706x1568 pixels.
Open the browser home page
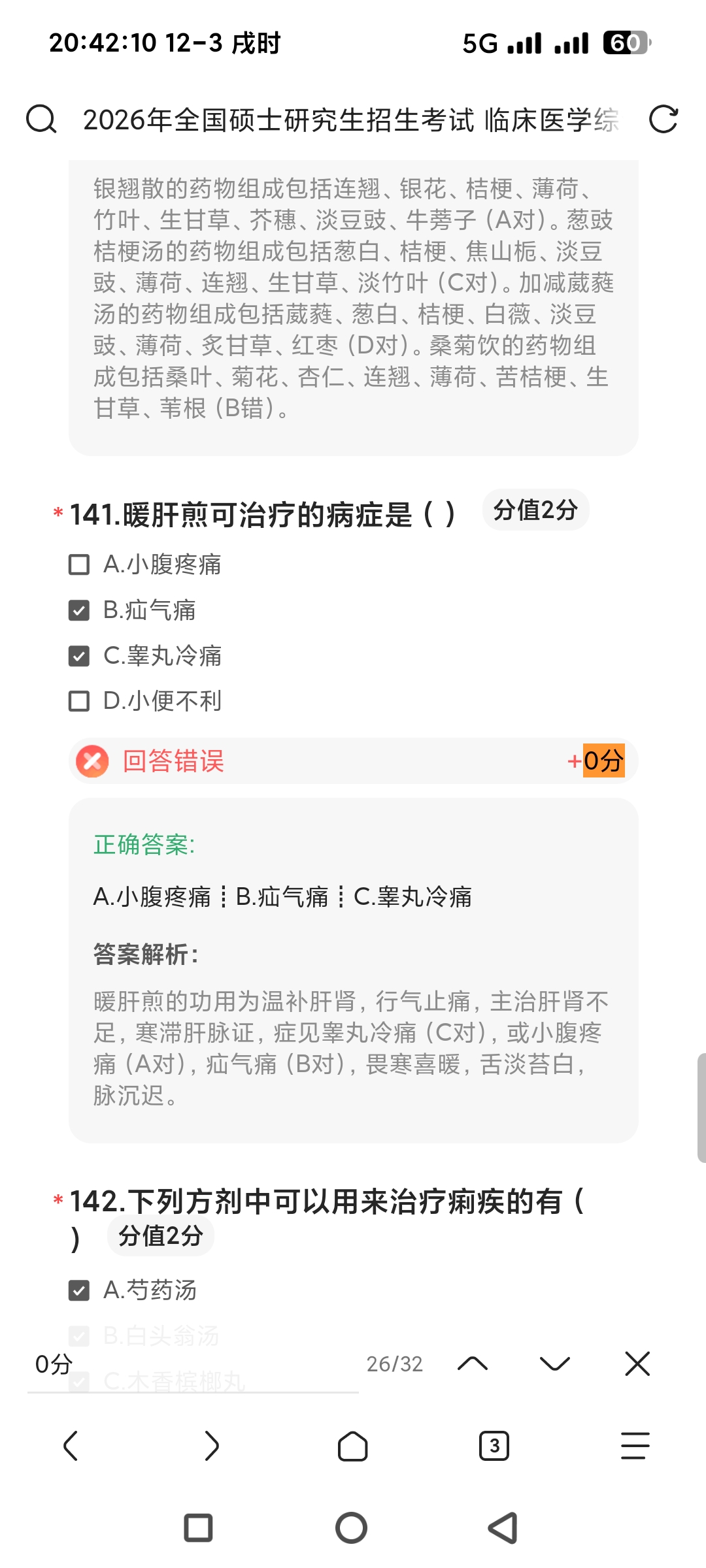tap(352, 1446)
